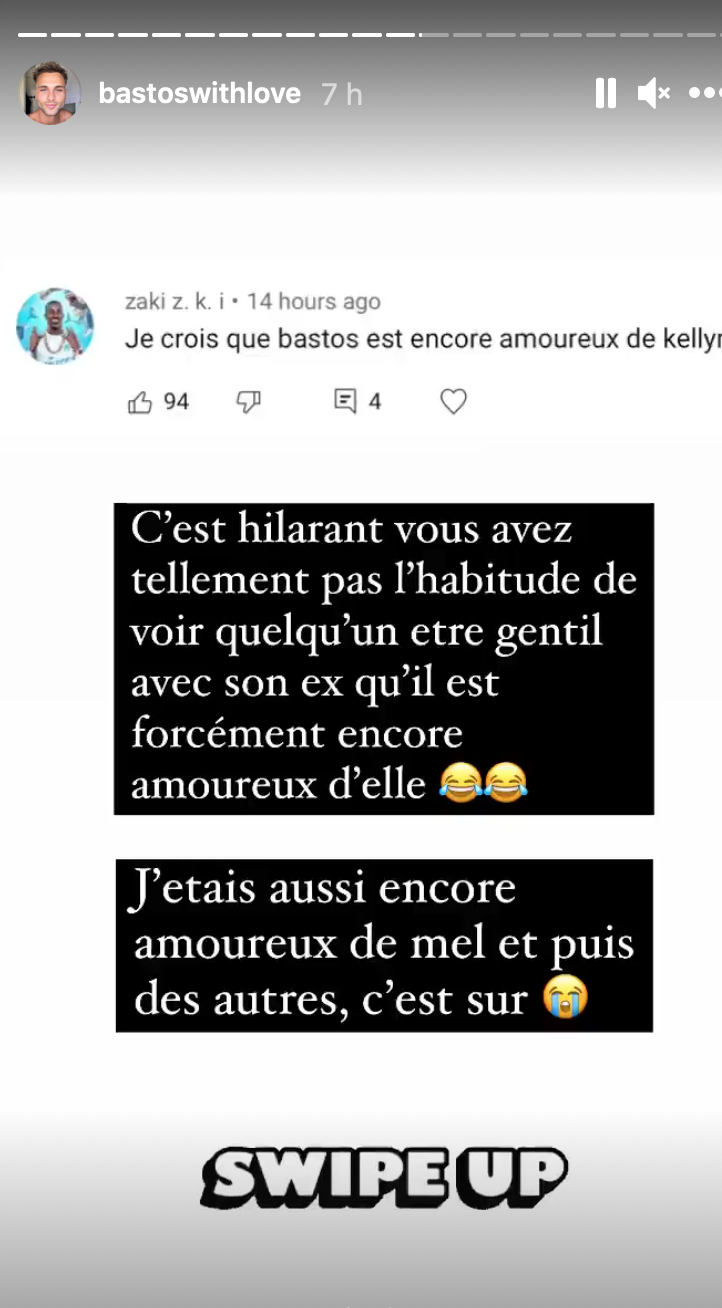Open bastoswithlove's profile picture

coord(50,94)
